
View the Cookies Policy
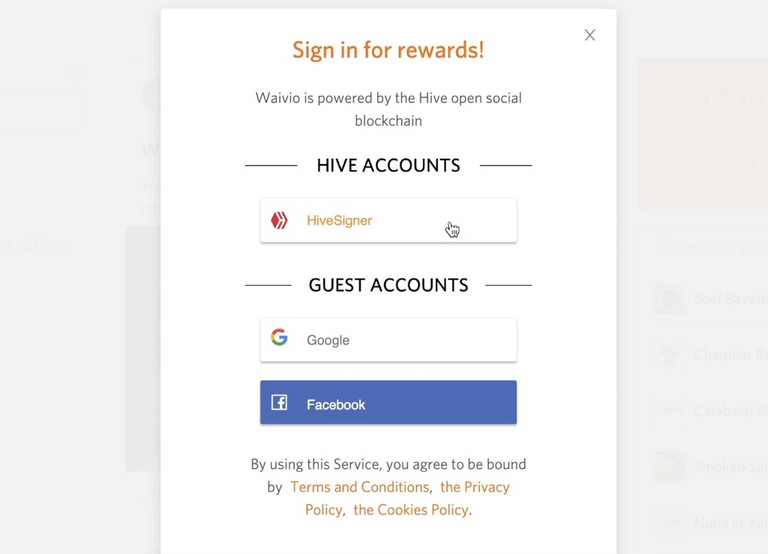pyautogui.click(x=410, y=510)
